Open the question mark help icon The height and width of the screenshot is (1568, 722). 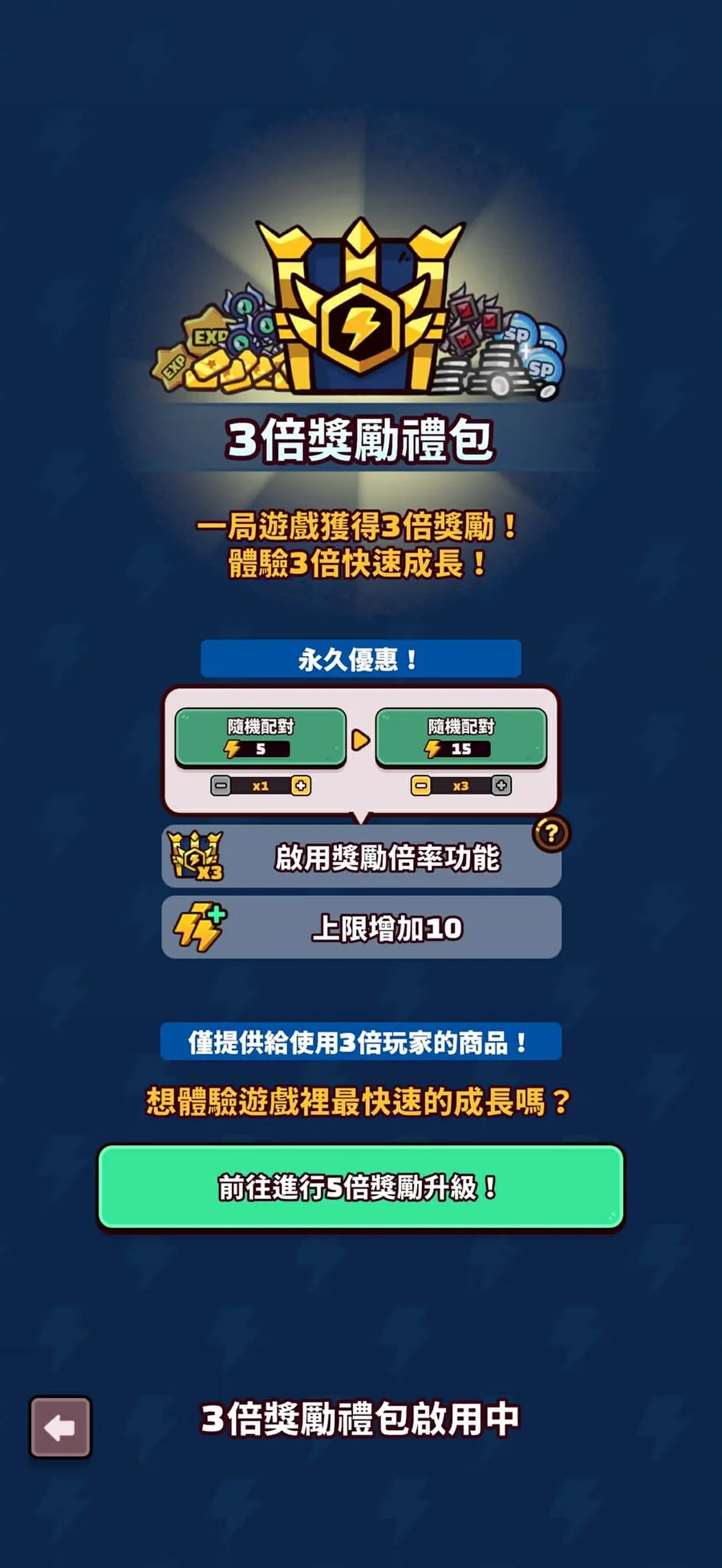[x=550, y=834]
